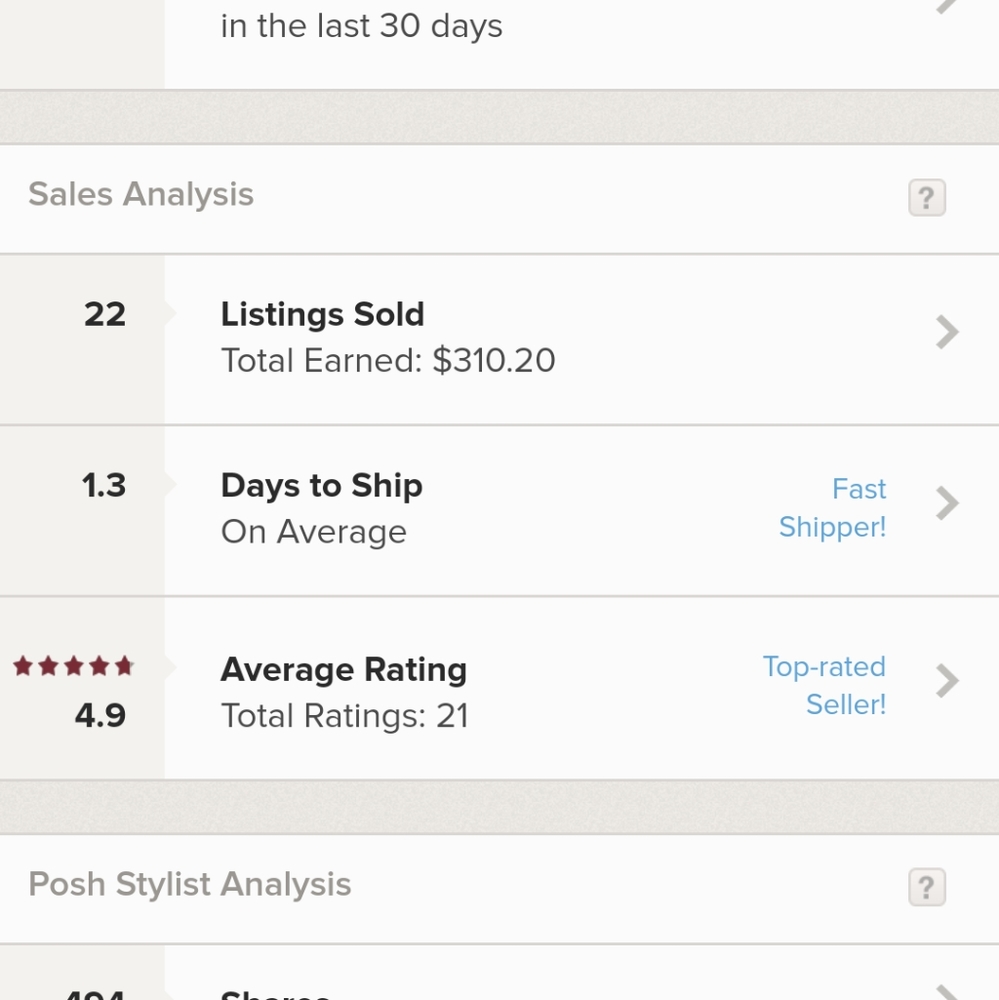
Task: Click the 1.3 days shipping value
Action: 103,485
